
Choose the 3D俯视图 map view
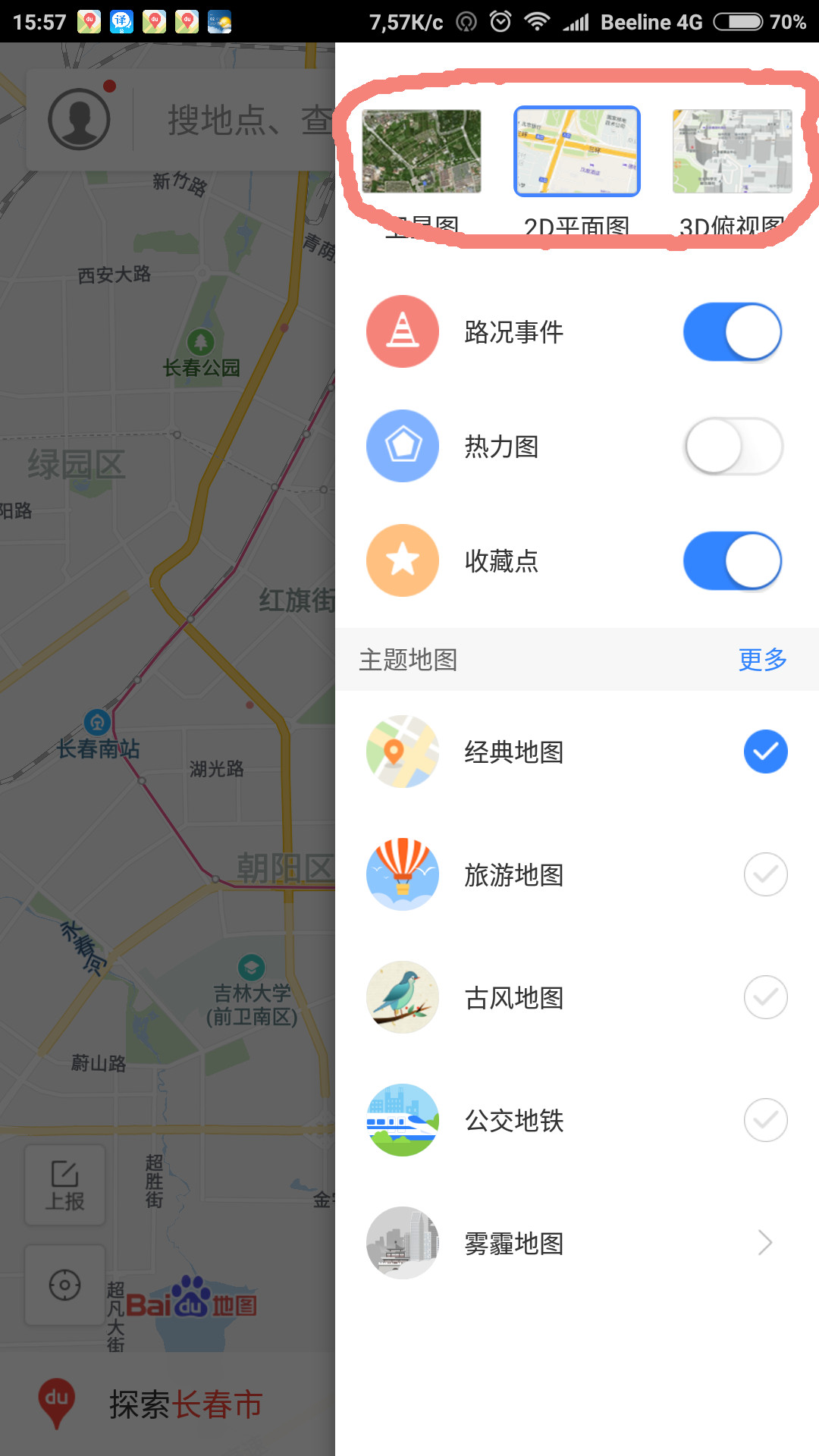click(732, 152)
